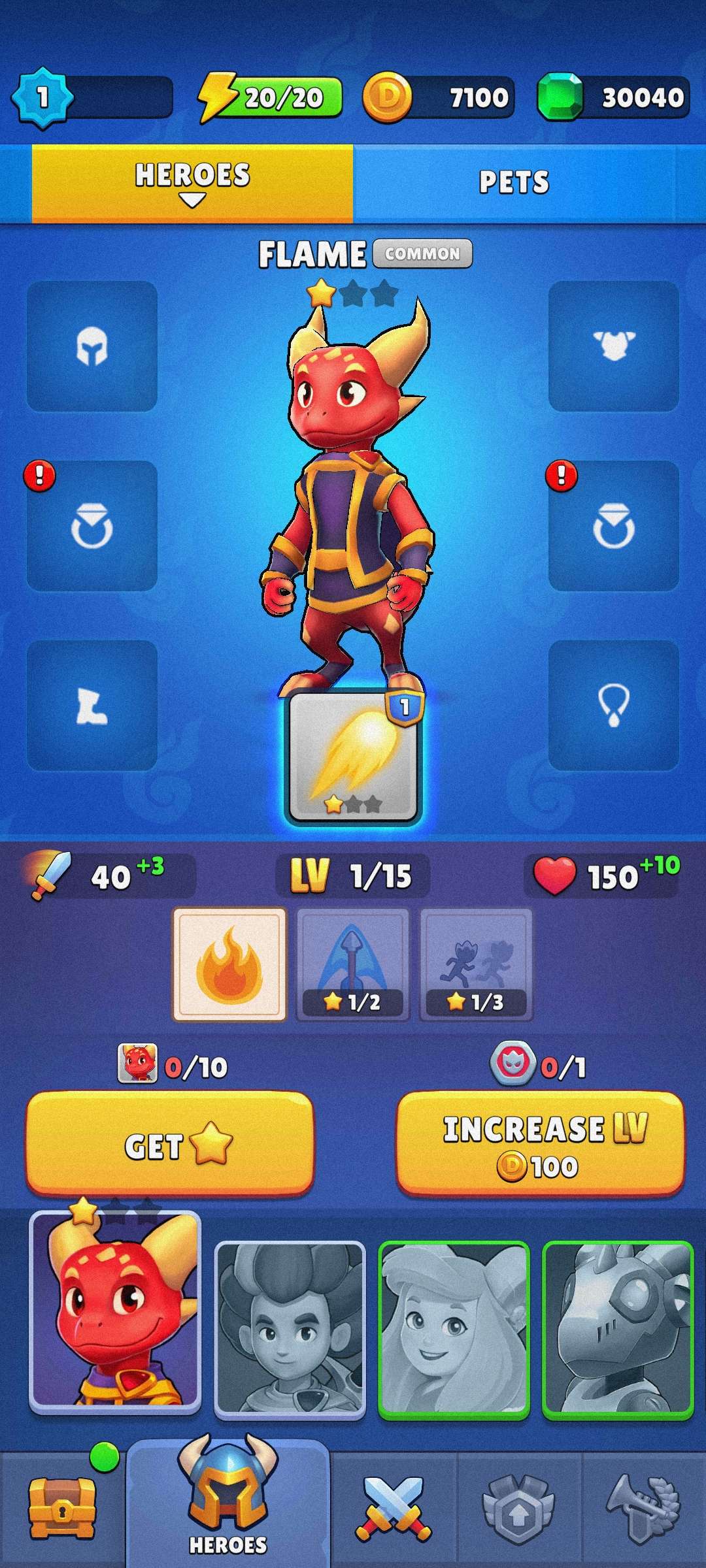Viewport: 706px width, 1568px height.
Task: Tap Increase LV for 100 coins
Action: (x=541, y=1145)
